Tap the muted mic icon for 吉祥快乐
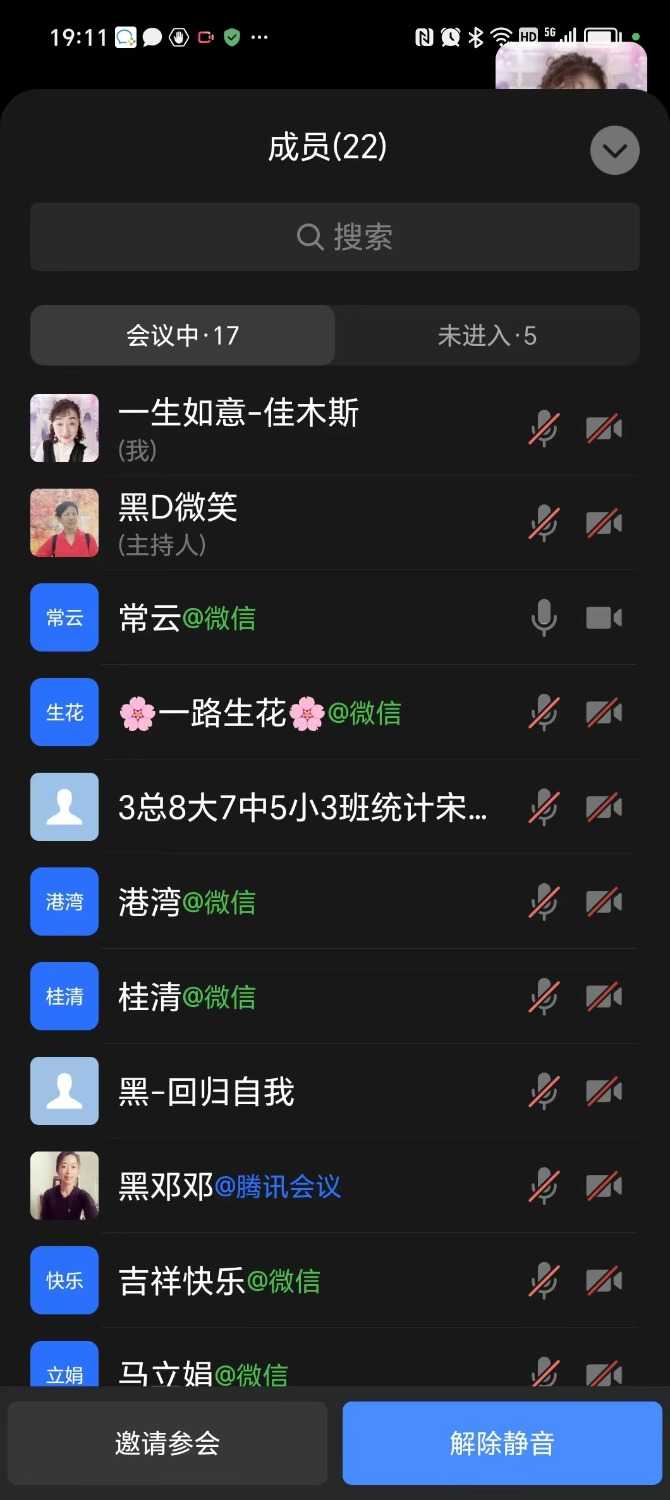The image size is (670, 1500). click(544, 1281)
